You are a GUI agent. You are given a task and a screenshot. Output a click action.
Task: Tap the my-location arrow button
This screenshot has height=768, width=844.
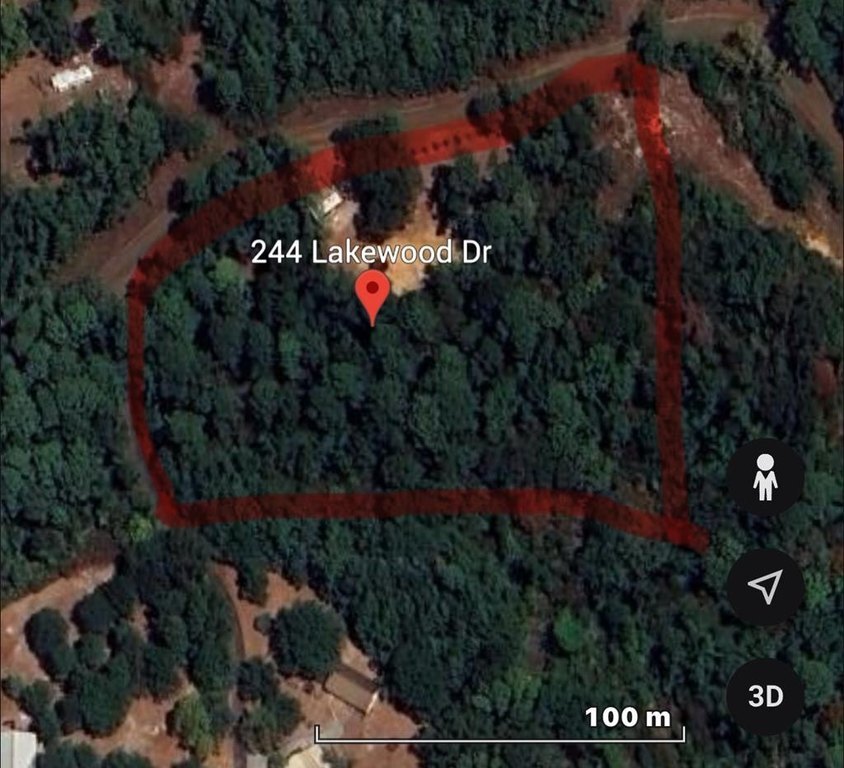[x=765, y=588]
